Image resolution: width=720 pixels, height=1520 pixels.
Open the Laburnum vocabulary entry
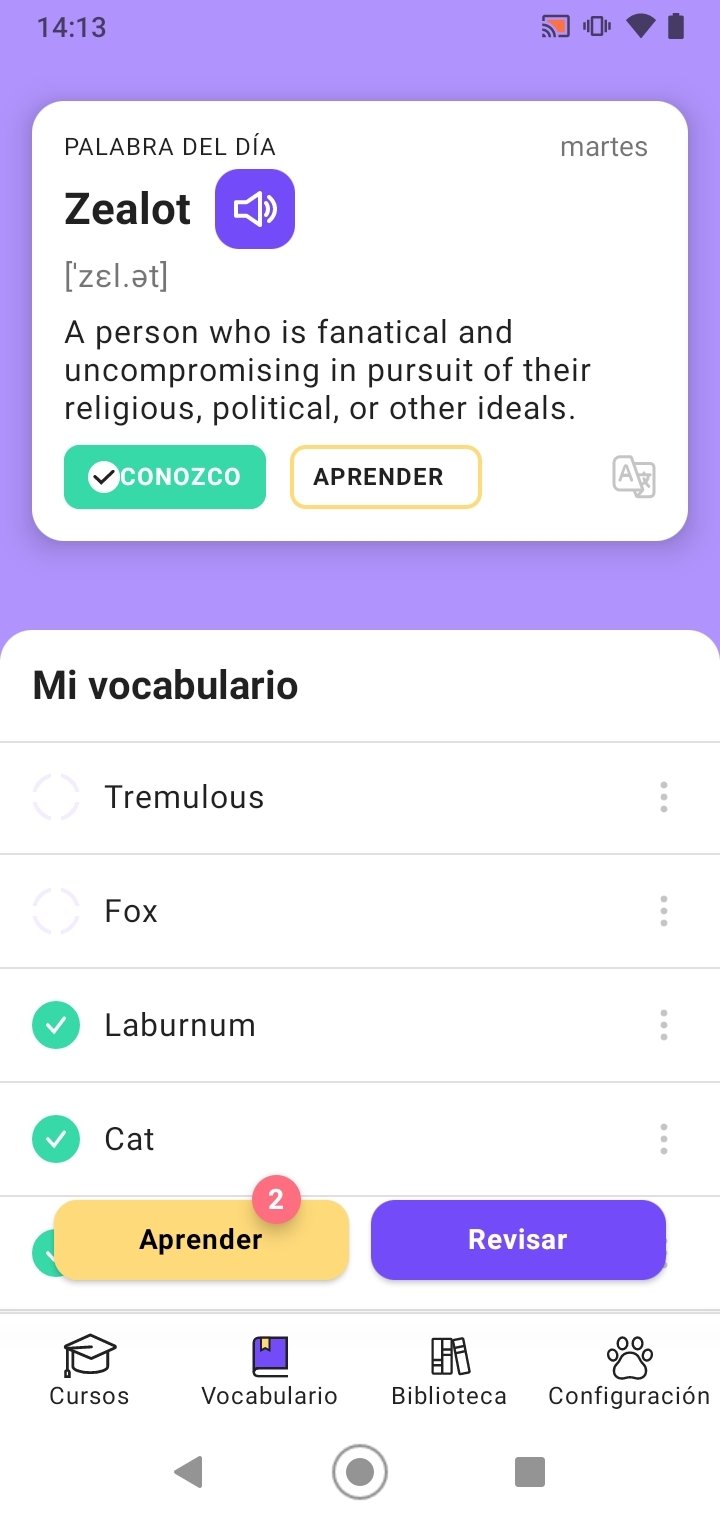(x=360, y=1025)
